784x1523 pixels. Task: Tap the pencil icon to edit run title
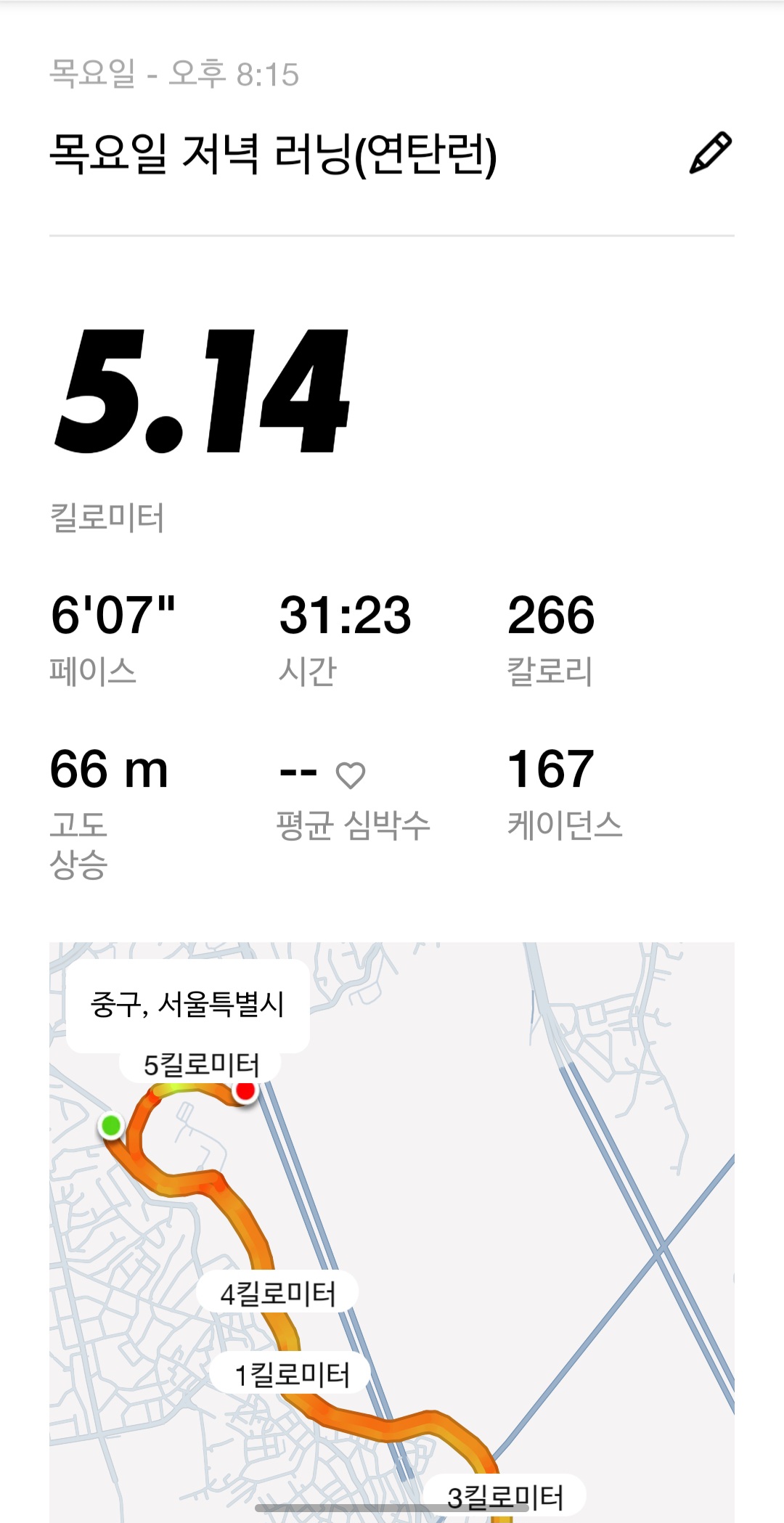coord(709,153)
